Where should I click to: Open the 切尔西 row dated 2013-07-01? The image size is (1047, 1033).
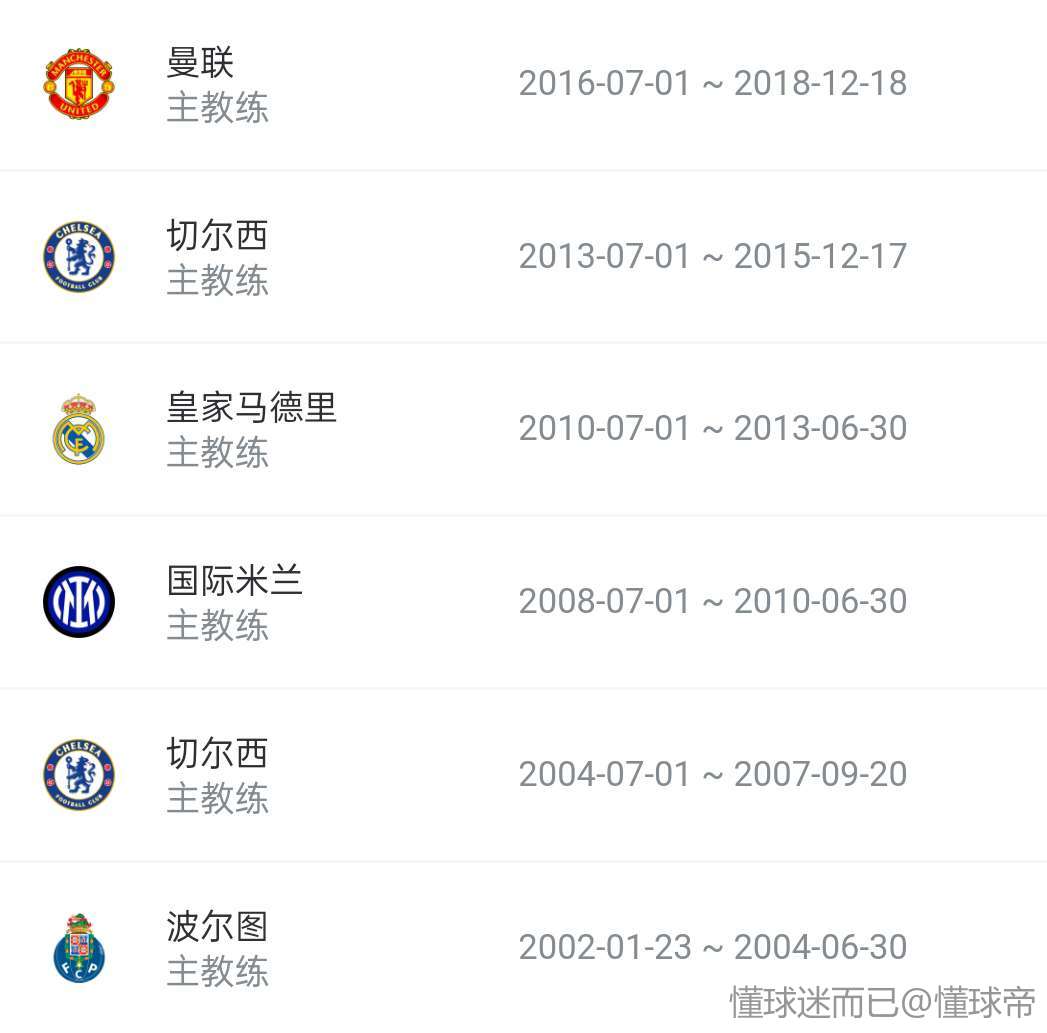click(523, 257)
